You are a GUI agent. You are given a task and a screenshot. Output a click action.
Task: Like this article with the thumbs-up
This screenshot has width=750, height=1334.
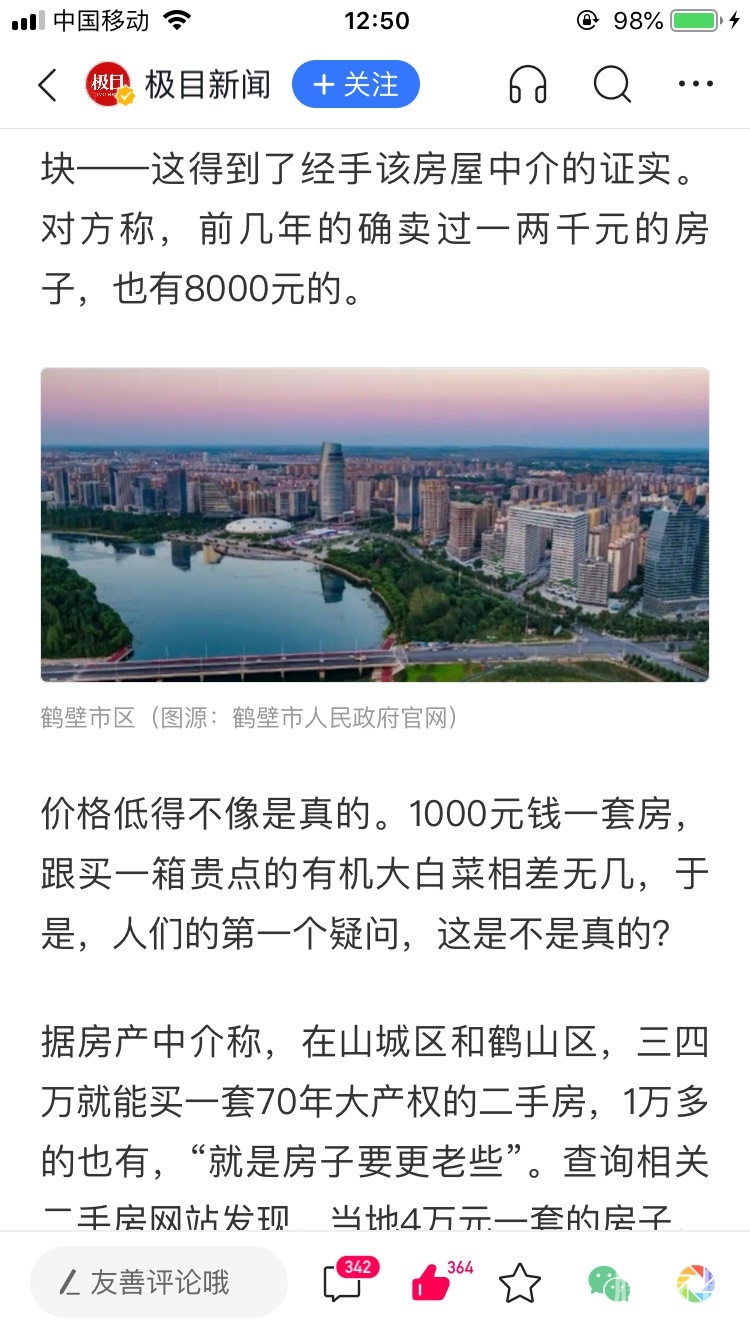[432, 1282]
